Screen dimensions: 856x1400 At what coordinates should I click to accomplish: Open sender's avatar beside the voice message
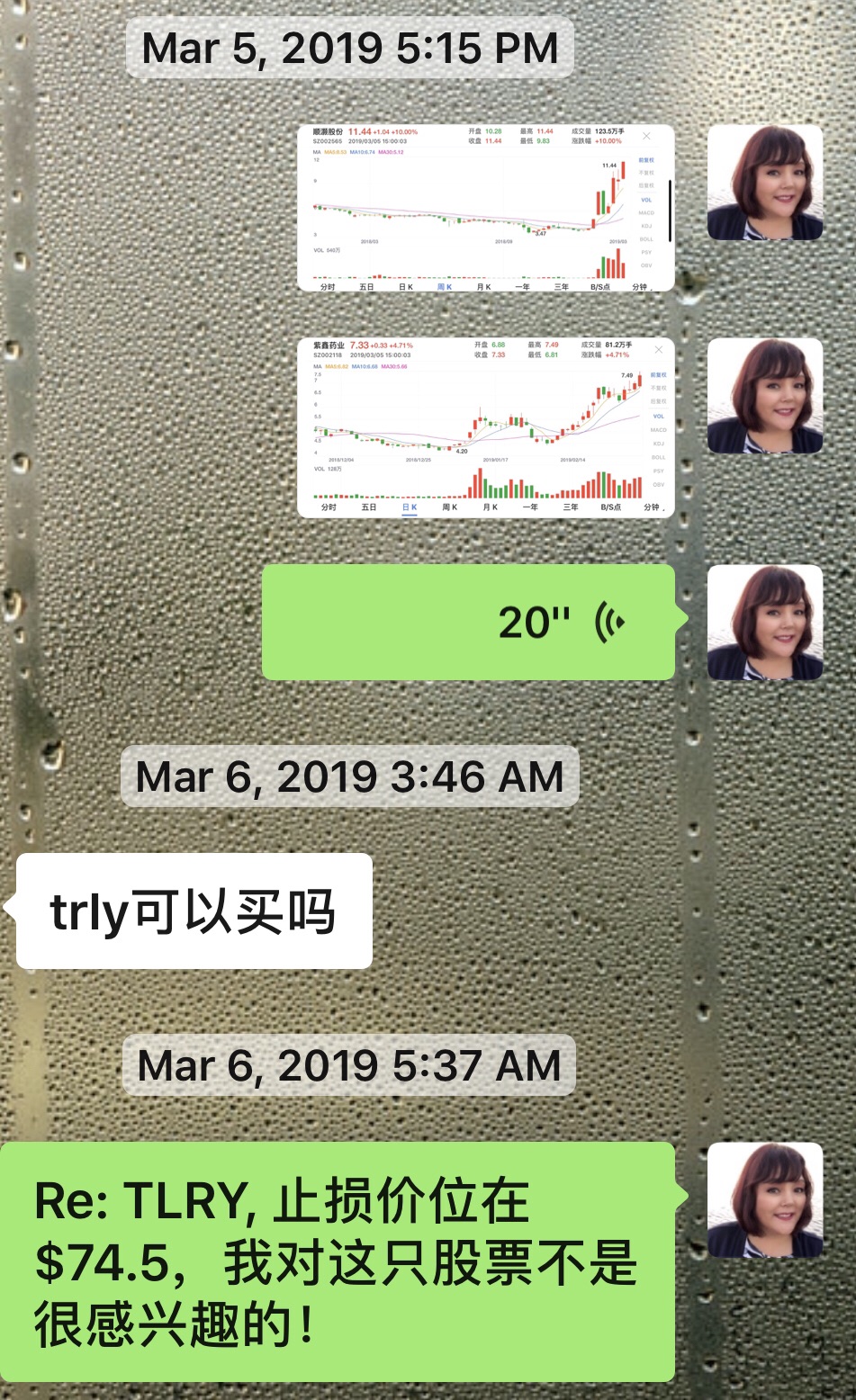tap(765, 622)
